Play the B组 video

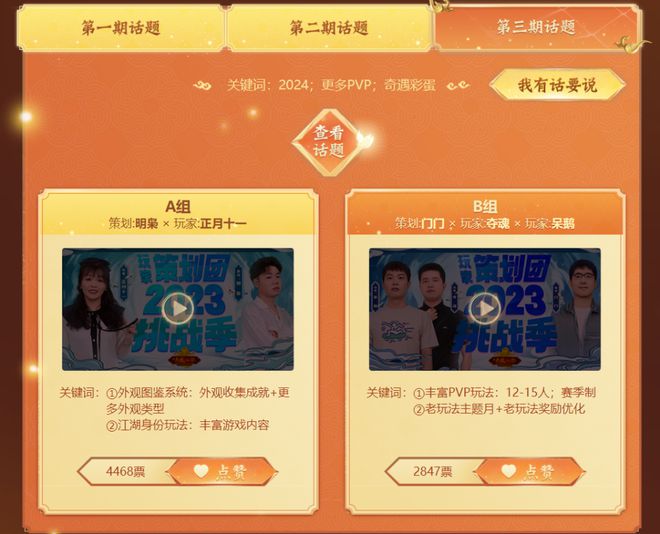point(485,308)
